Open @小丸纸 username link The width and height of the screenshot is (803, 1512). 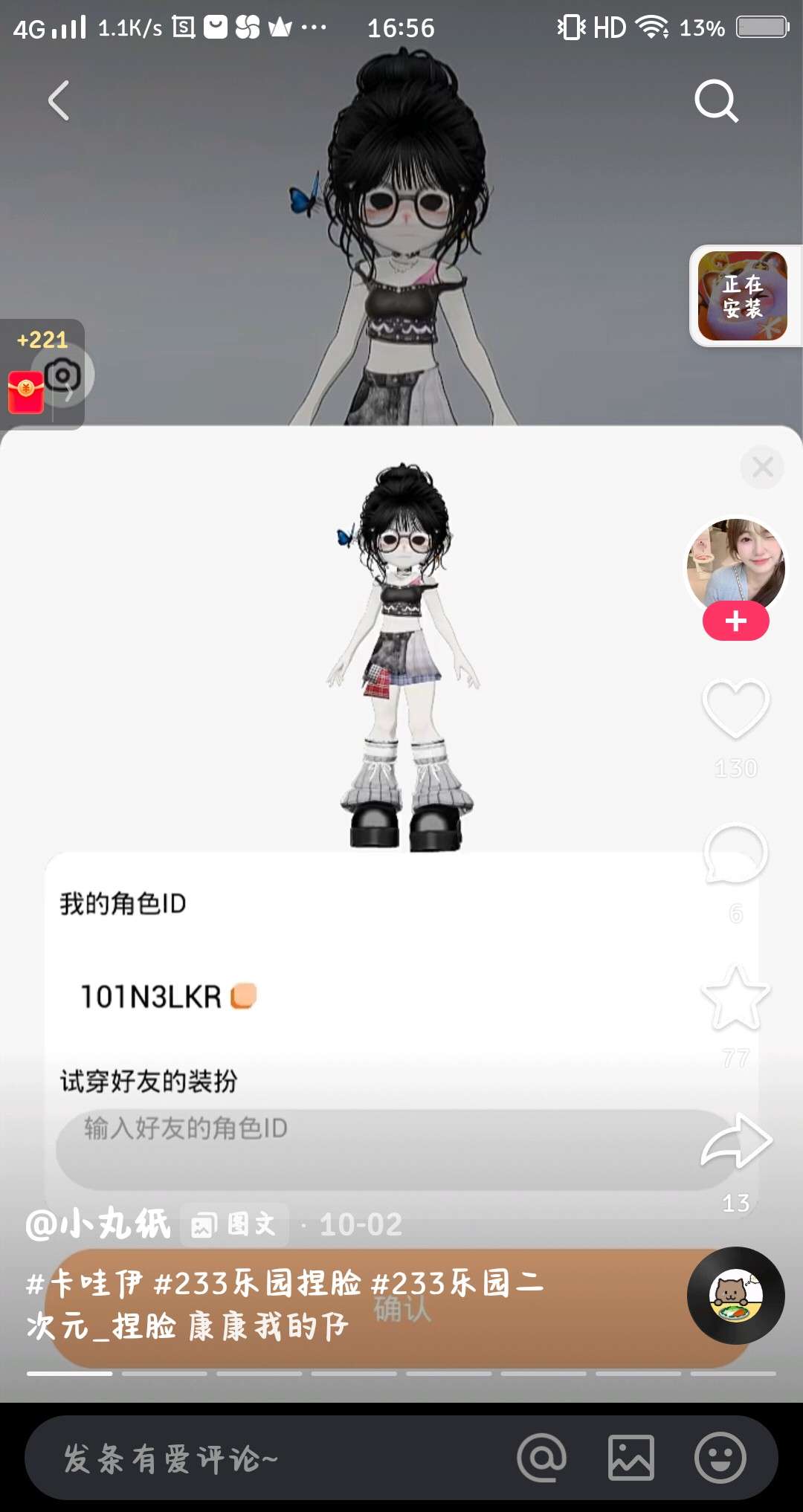[98, 1224]
